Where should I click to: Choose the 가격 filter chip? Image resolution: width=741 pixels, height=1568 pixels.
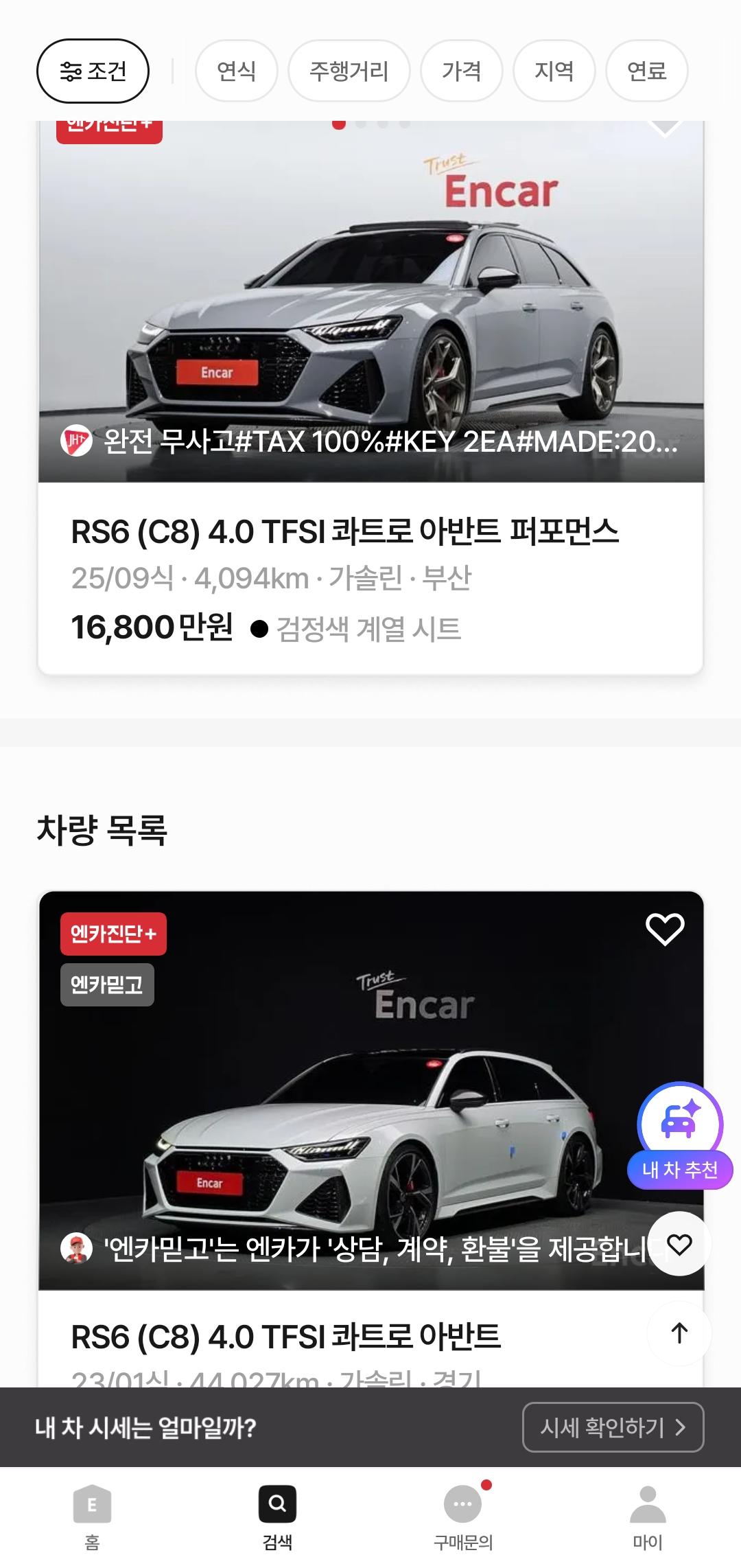coord(462,71)
